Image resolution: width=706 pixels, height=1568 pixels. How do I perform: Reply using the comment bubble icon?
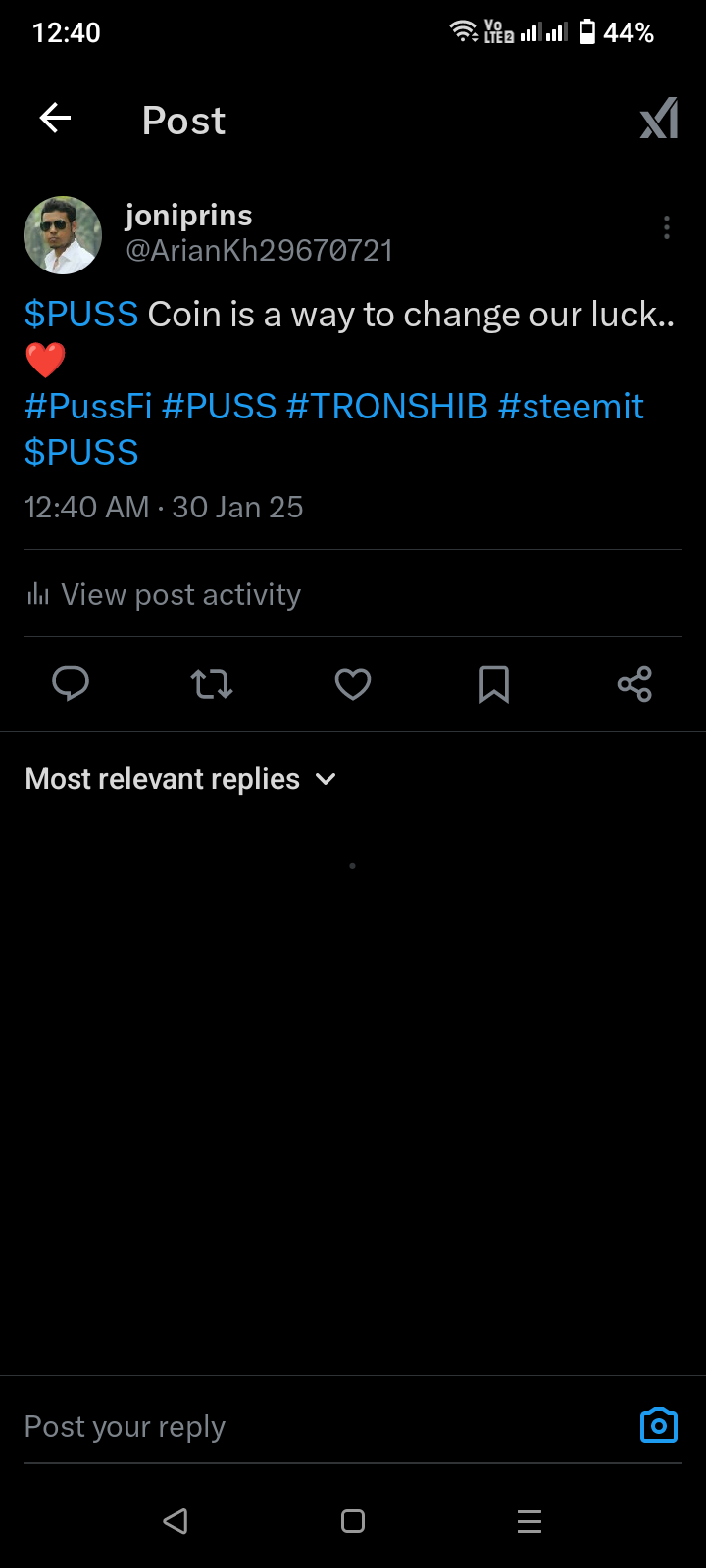pyautogui.click(x=71, y=683)
